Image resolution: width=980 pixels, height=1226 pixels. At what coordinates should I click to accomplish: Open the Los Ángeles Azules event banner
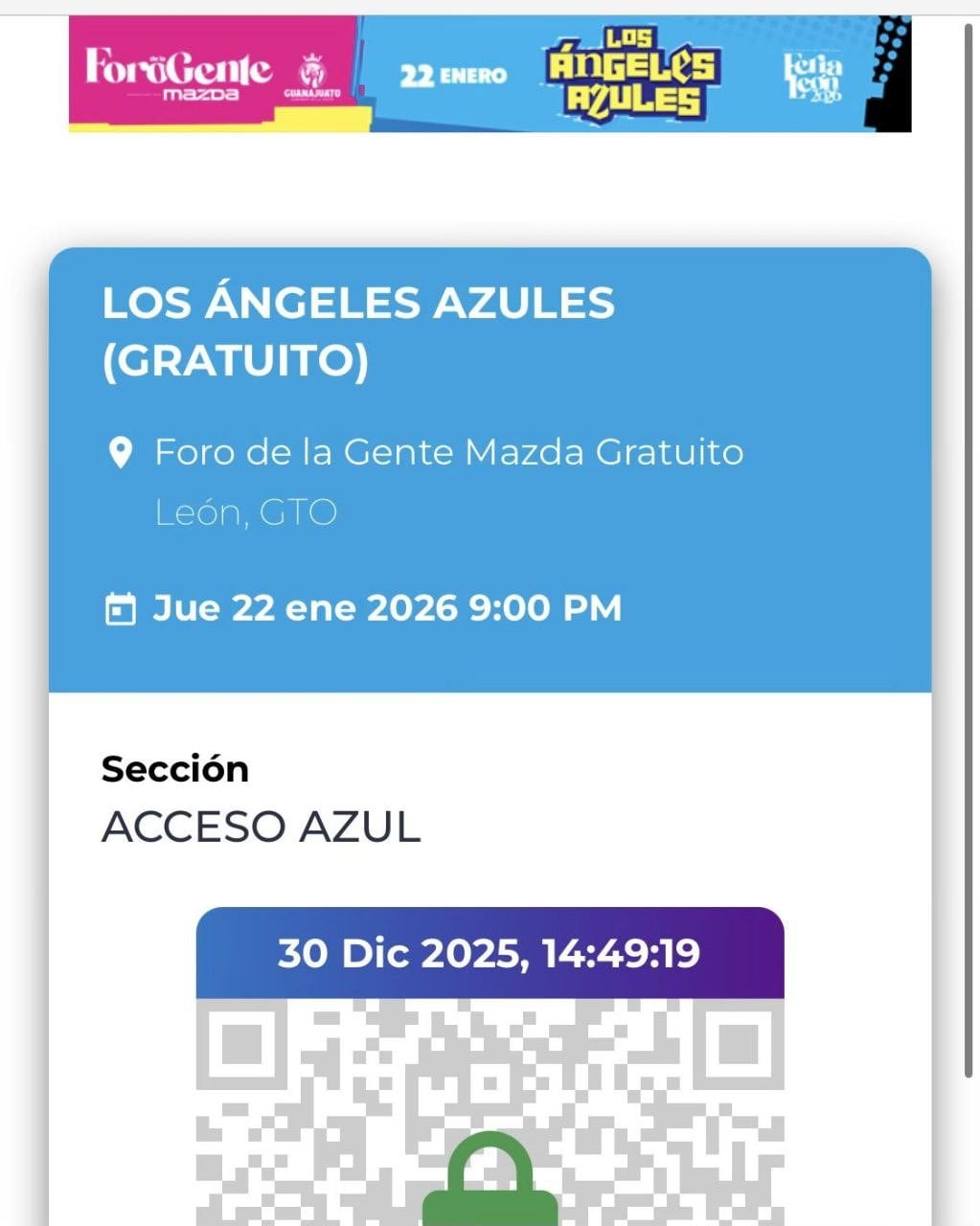click(490, 74)
